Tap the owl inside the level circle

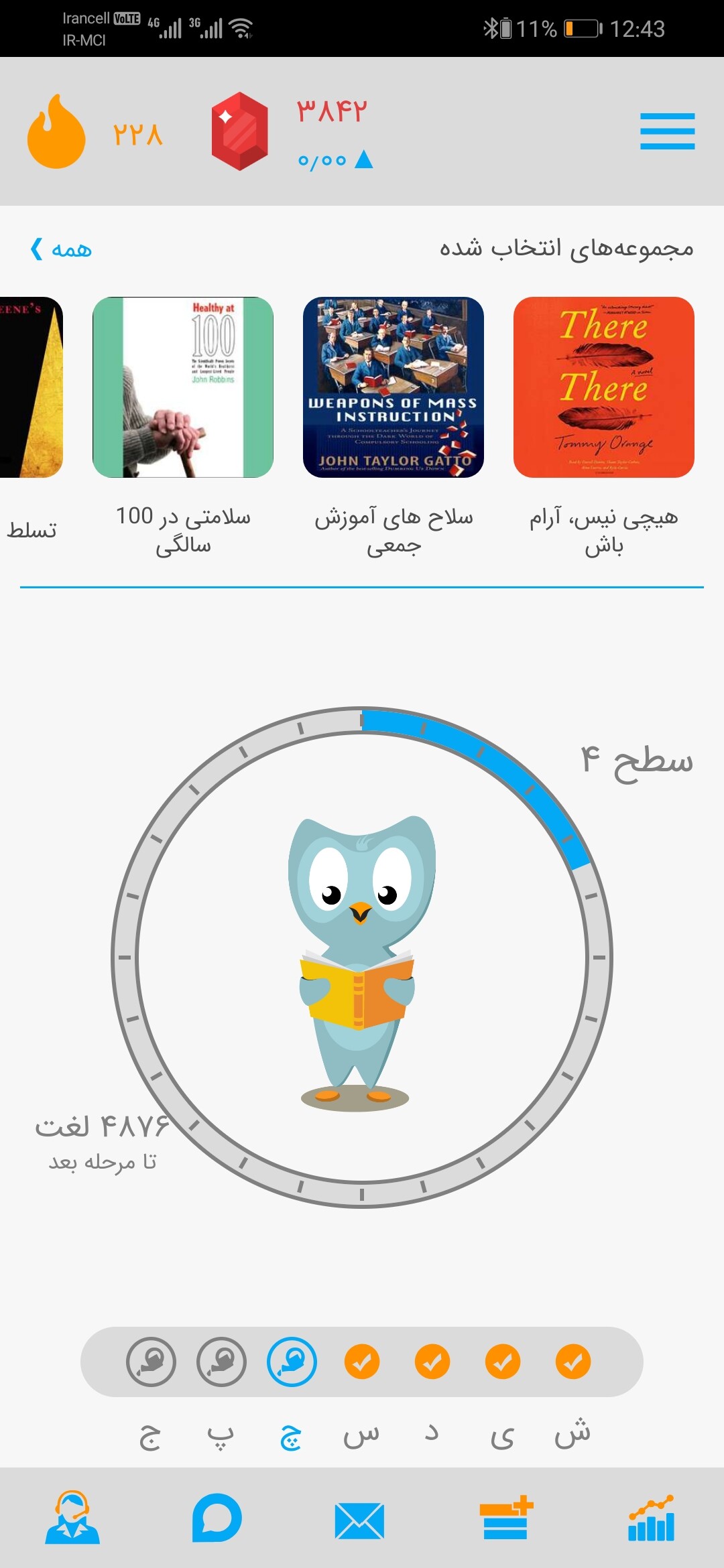tap(360, 963)
